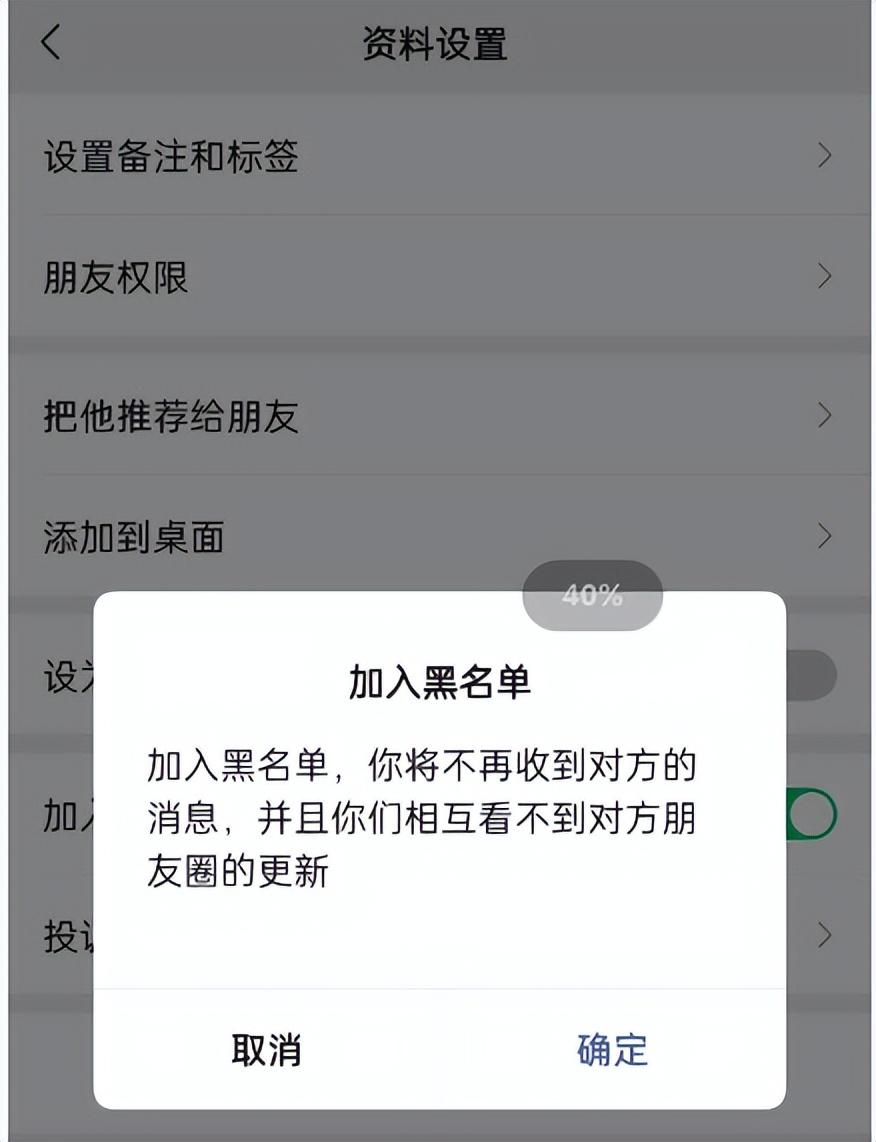Tap the chevron next to the 投诉 row
This screenshot has width=876, height=1142.
tap(823, 935)
